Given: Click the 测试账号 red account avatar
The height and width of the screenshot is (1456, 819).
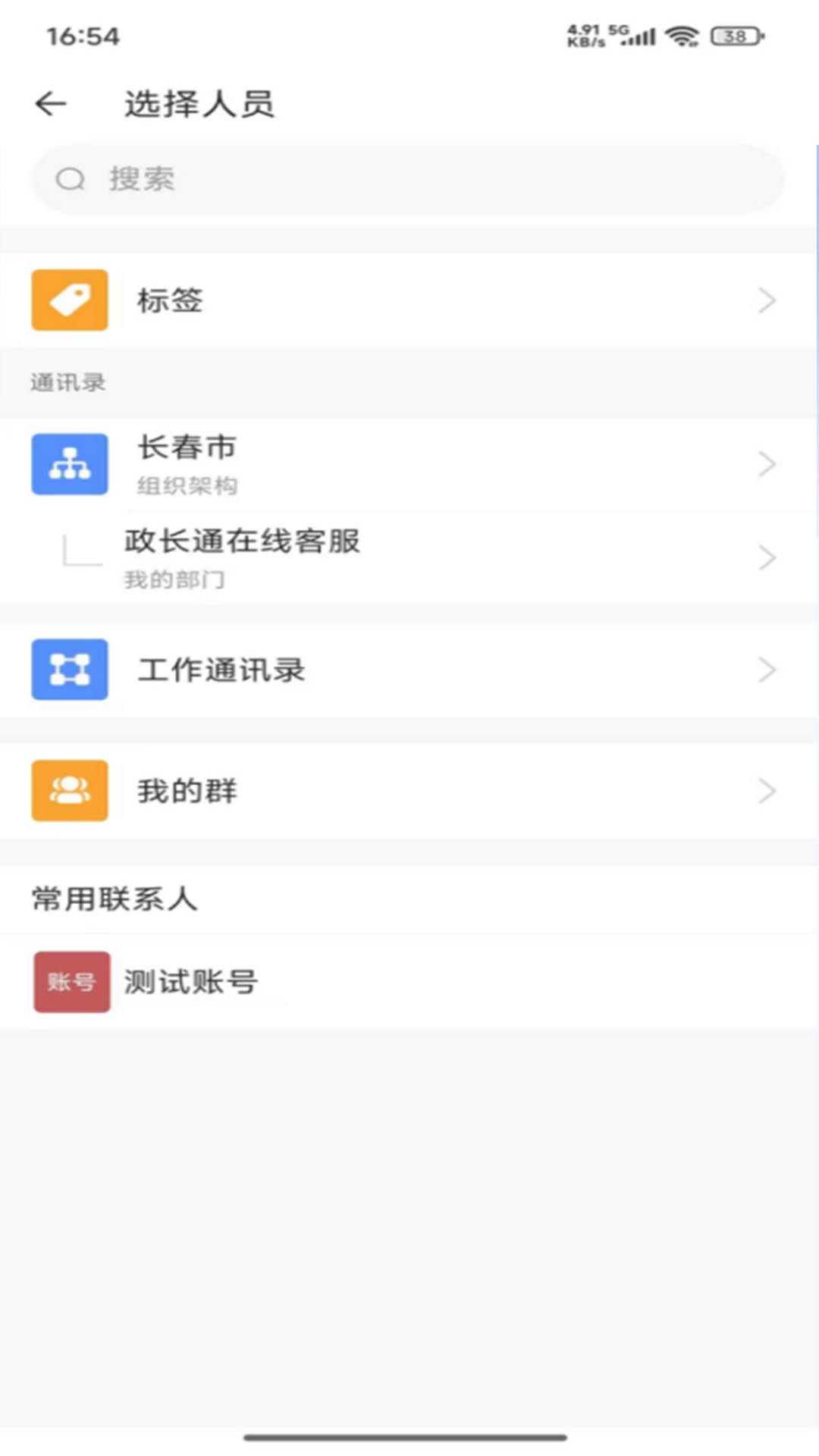Looking at the screenshot, I should [x=71, y=981].
